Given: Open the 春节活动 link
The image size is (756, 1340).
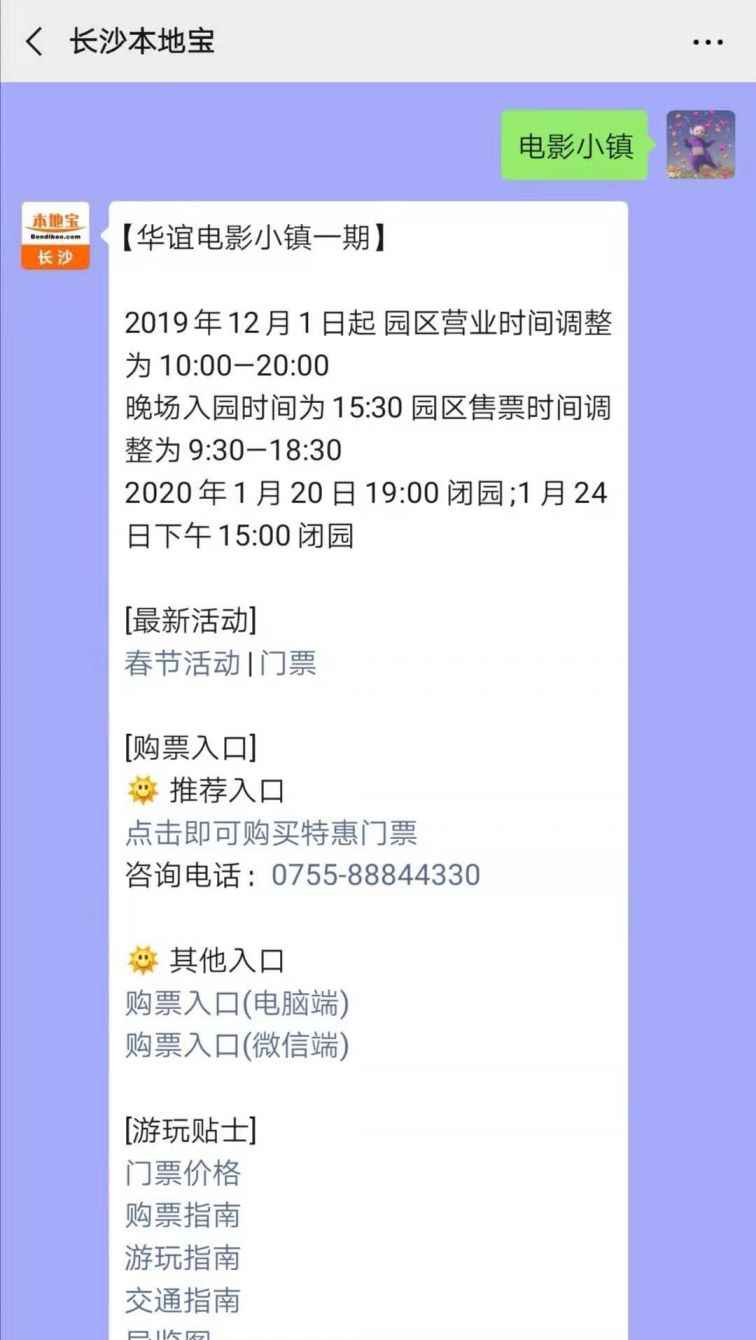Looking at the screenshot, I should coord(183,663).
